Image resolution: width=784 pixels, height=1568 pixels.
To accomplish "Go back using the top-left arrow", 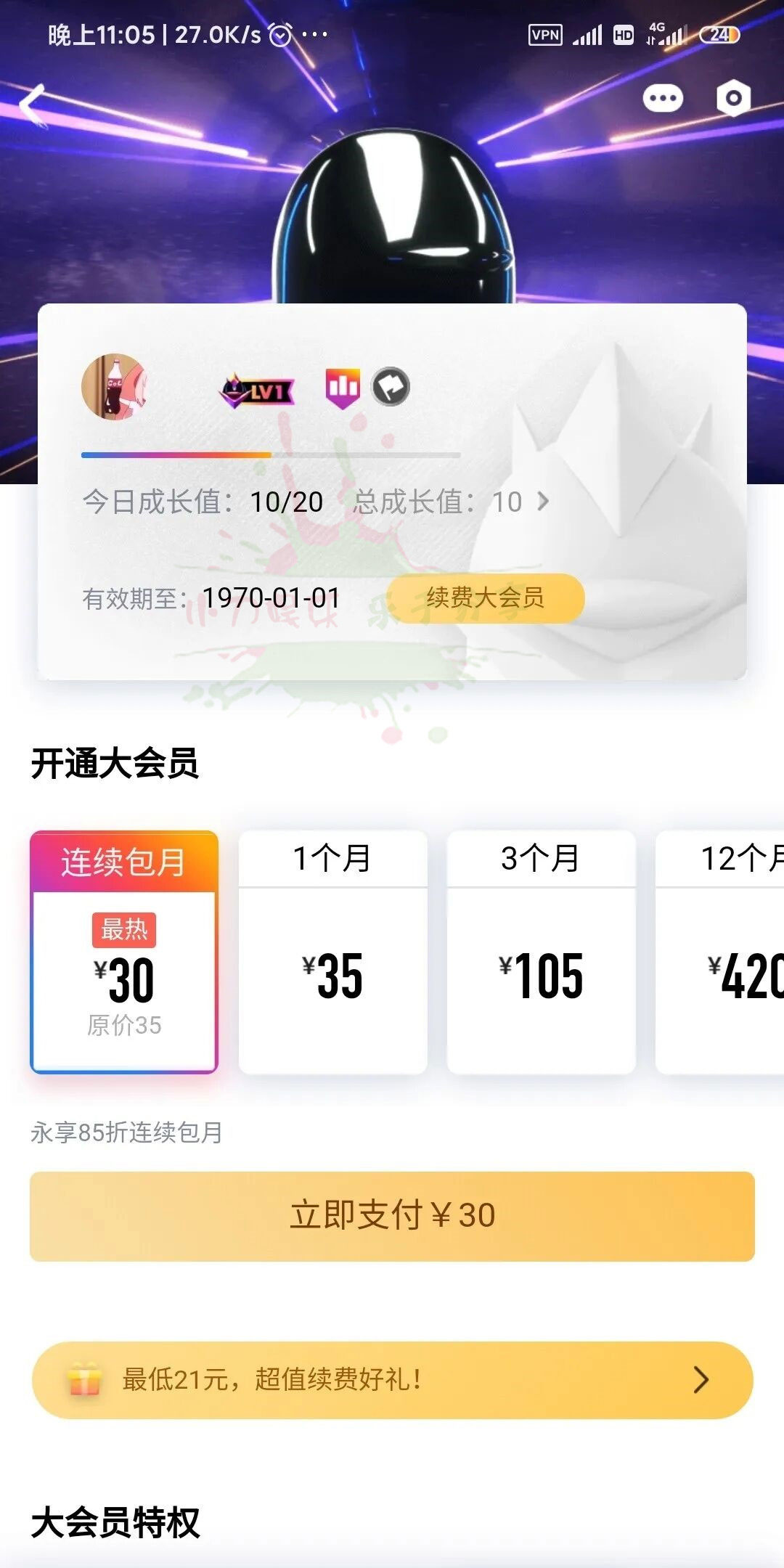I will pyautogui.click(x=32, y=105).
